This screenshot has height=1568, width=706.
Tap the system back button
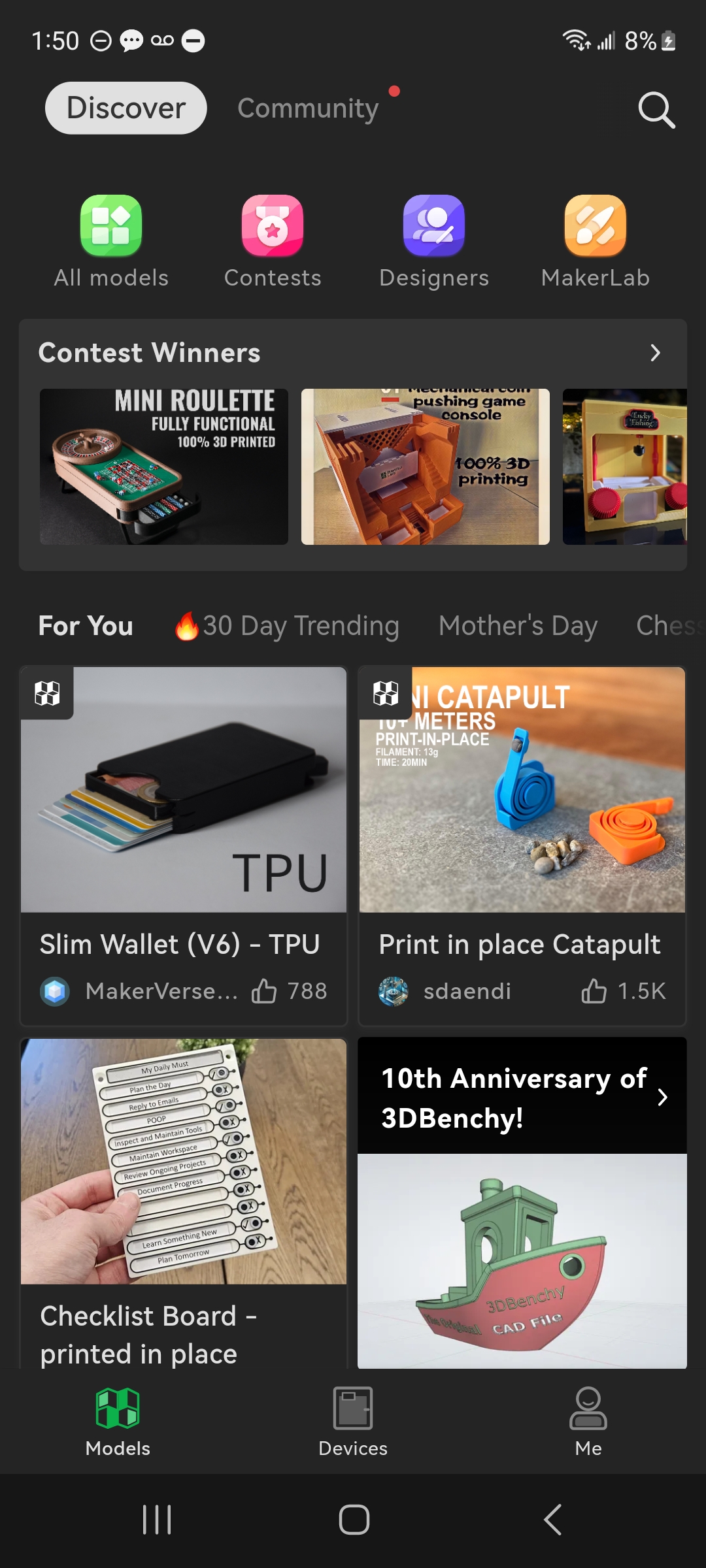pyautogui.click(x=552, y=1520)
